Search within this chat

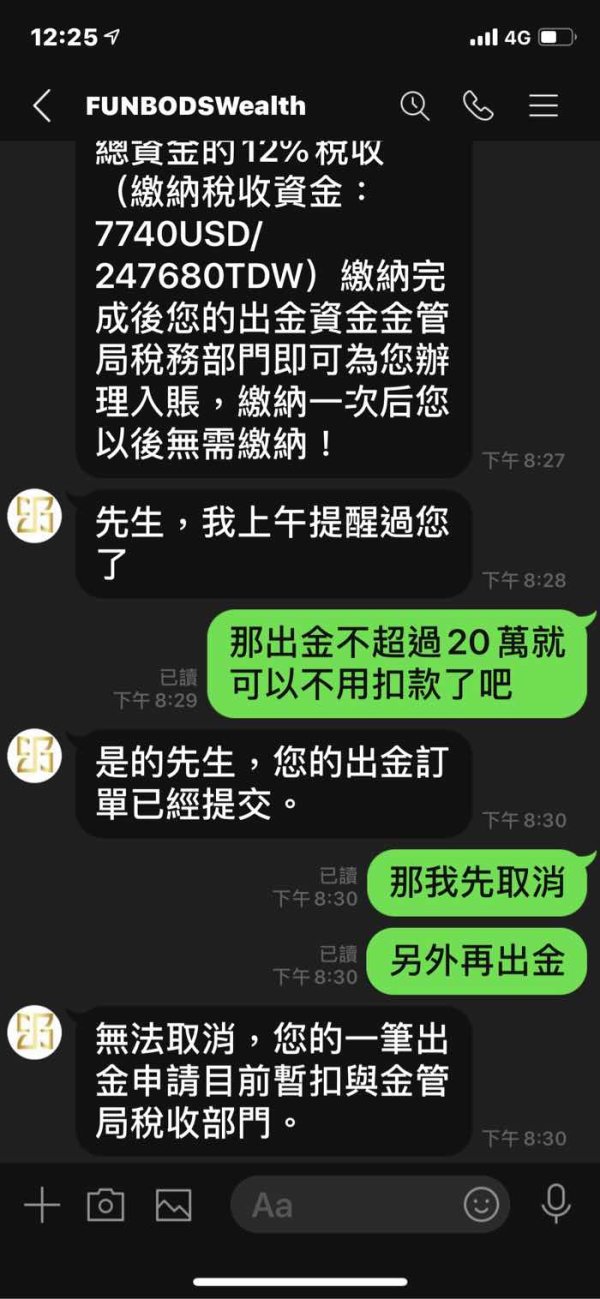click(x=414, y=106)
